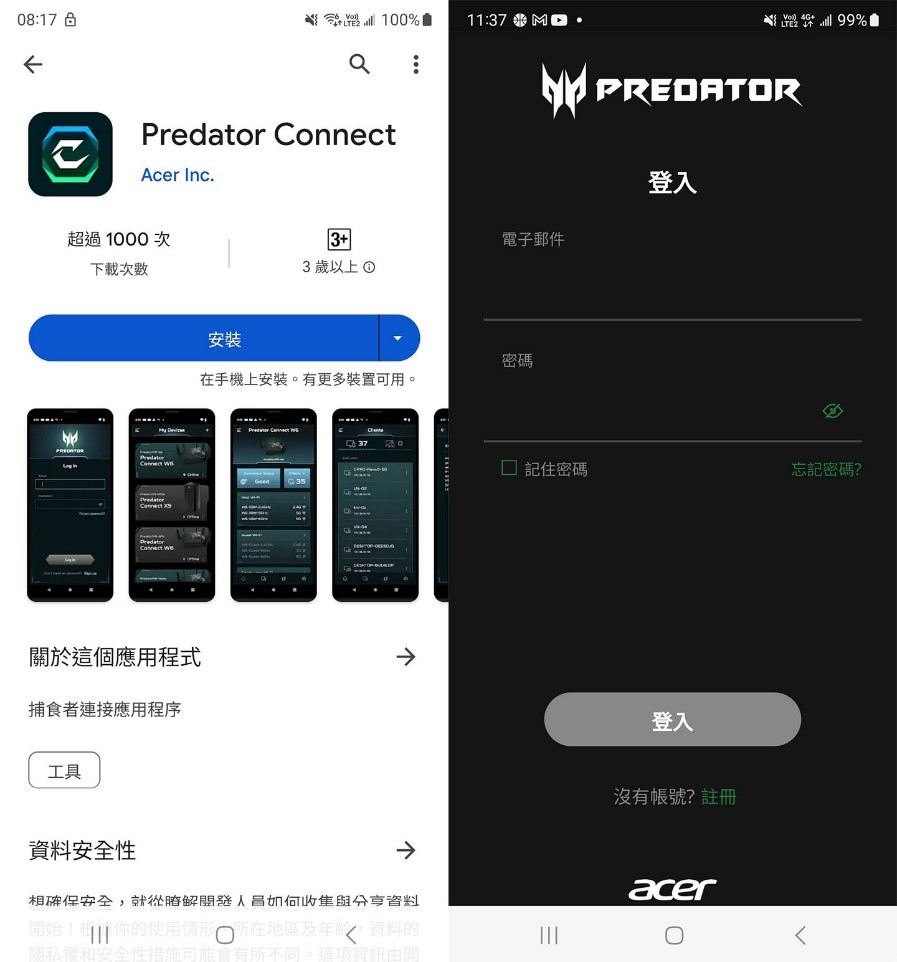The height and width of the screenshot is (962, 897).
Task: Tap the 3+ age rating icon
Action: pos(338,239)
